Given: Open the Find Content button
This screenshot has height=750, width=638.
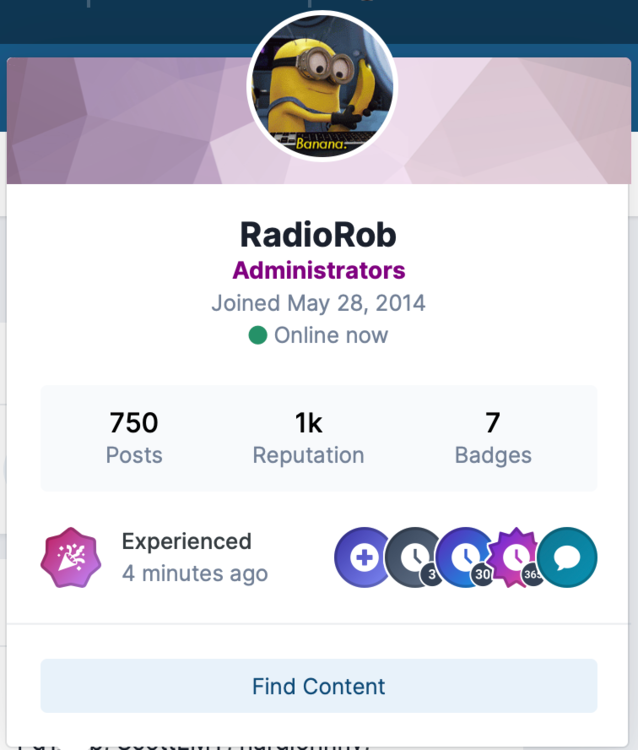Looking at the screenshot, I should pyautogui.click(x=318, y=686).
